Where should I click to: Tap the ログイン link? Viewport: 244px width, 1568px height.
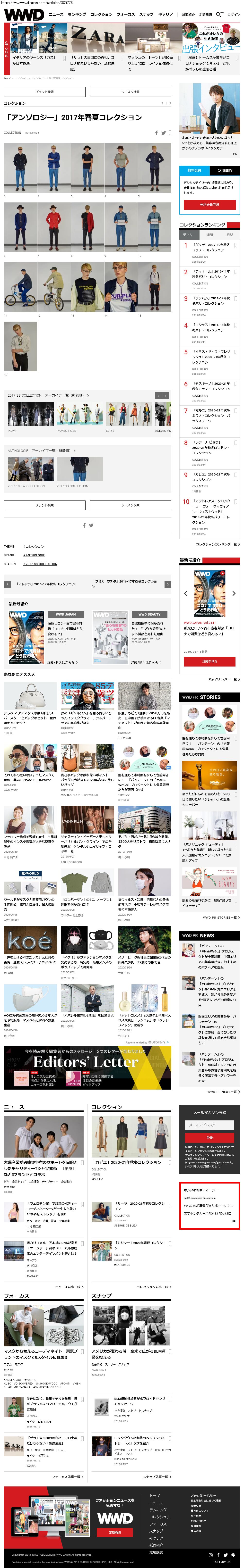pos(234,14)
